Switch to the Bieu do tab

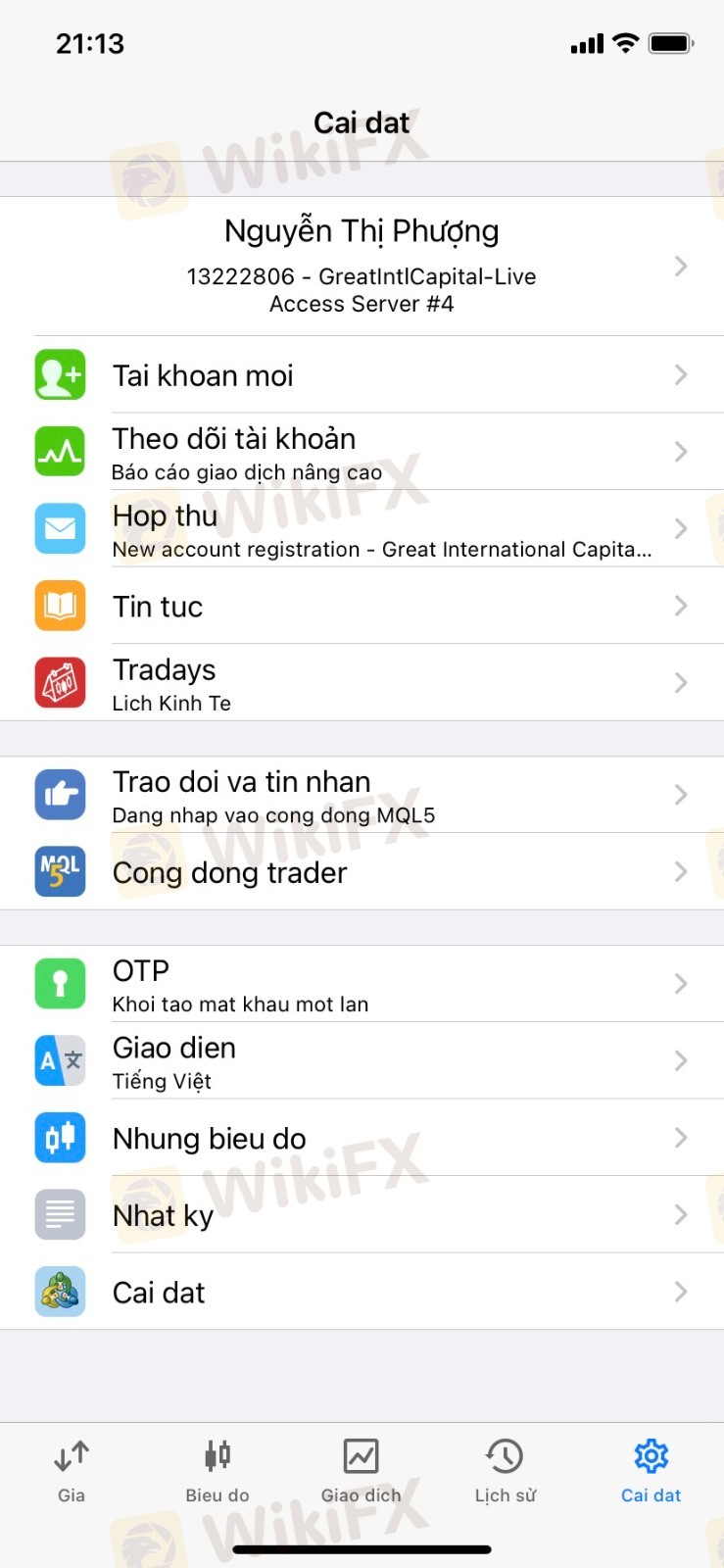point(217,1471)
